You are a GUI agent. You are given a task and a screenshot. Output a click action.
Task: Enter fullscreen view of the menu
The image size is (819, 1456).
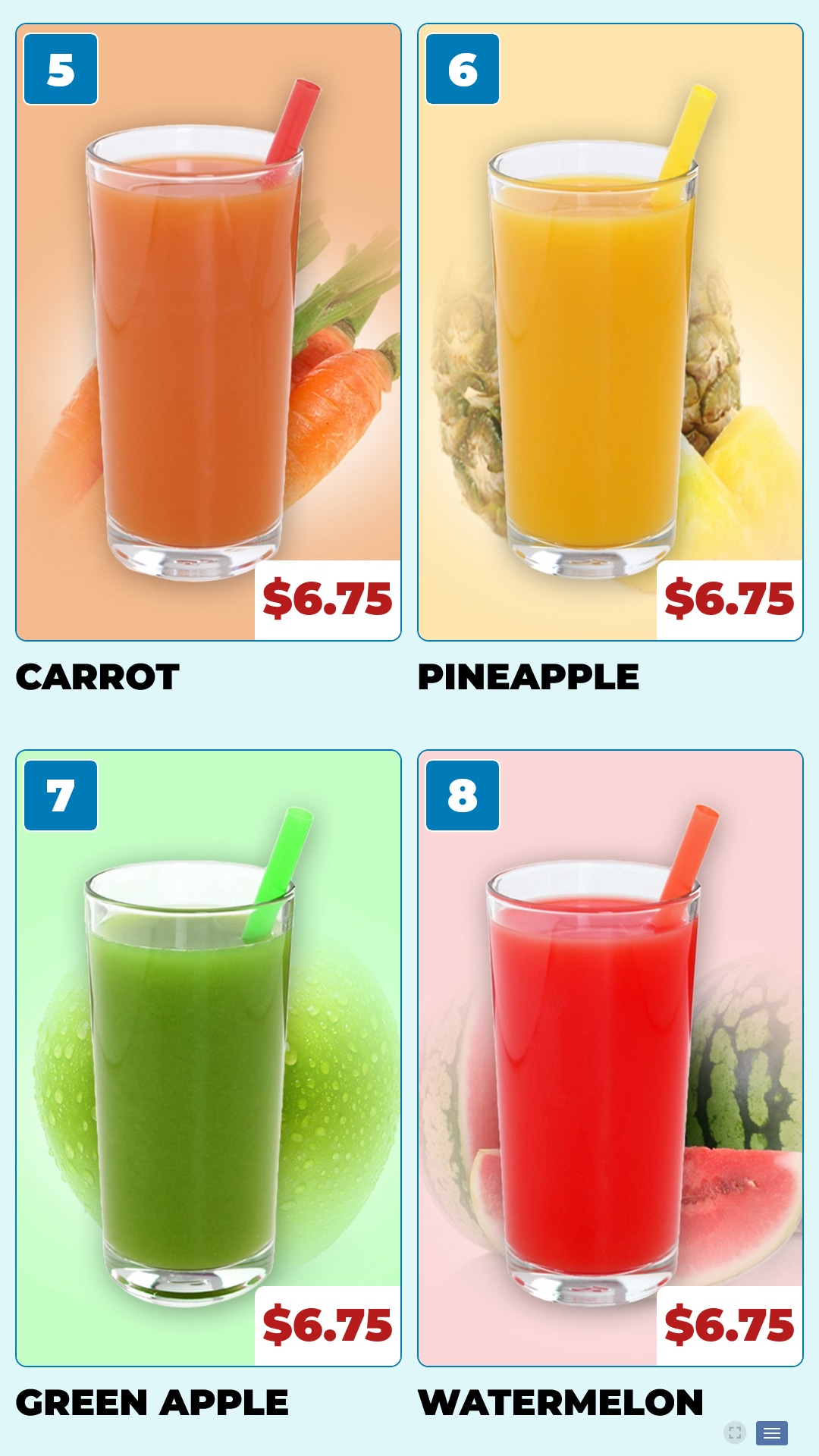click(x=735, y=1432)
